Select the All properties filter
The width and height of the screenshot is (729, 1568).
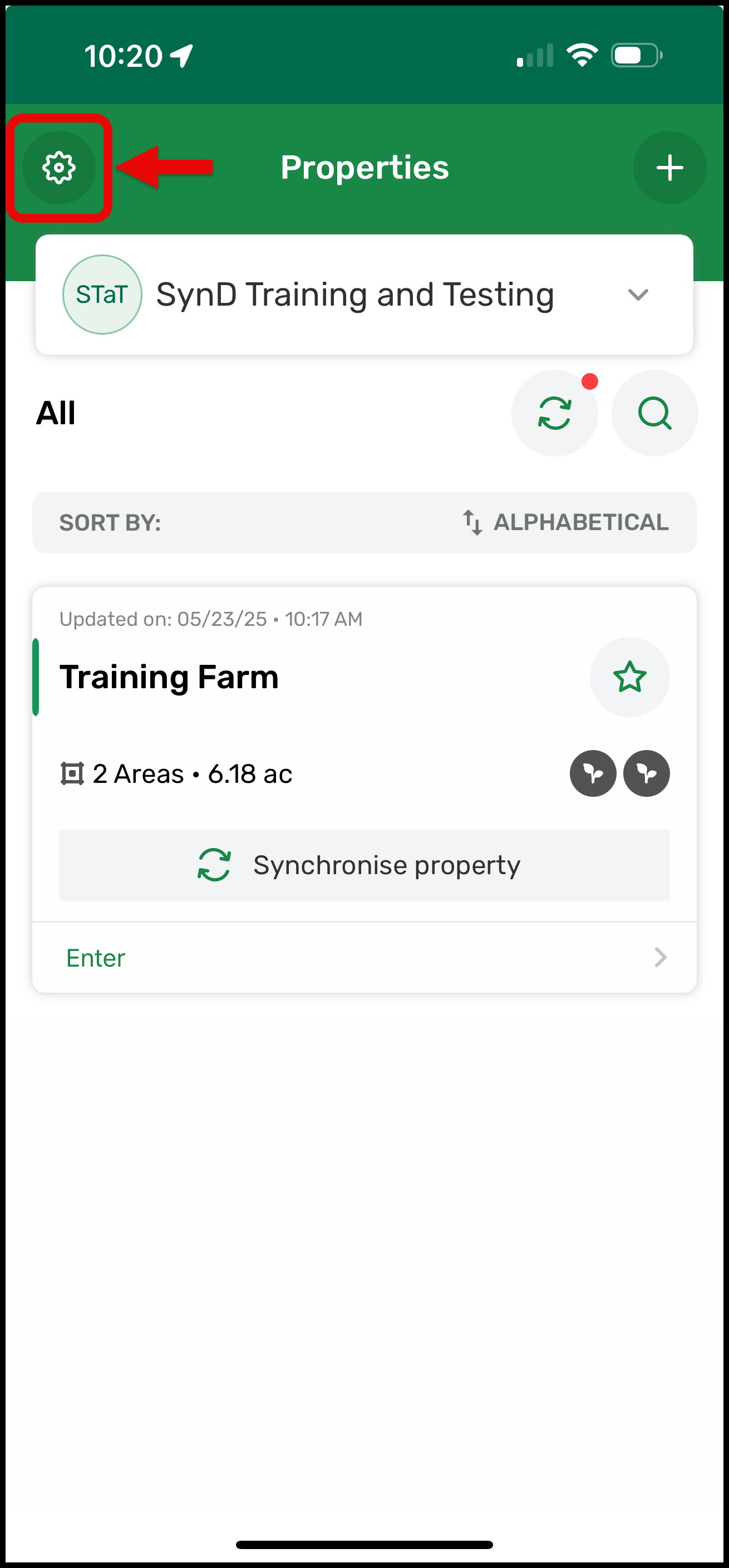pyautogui.click(x=56, y=413)
